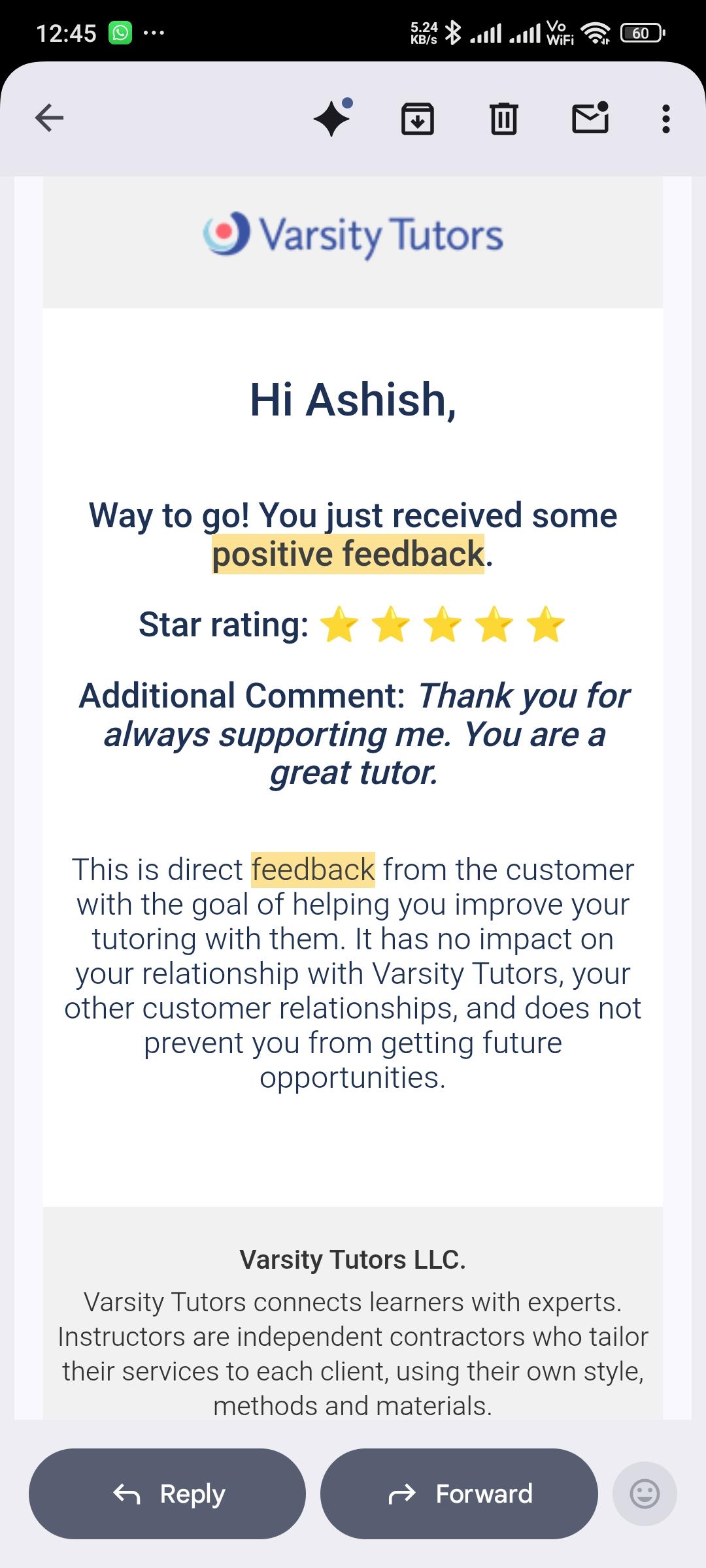The height and width of the screenshot is (1568, 706).
Task: Archive this email
Action: point(417,118)
